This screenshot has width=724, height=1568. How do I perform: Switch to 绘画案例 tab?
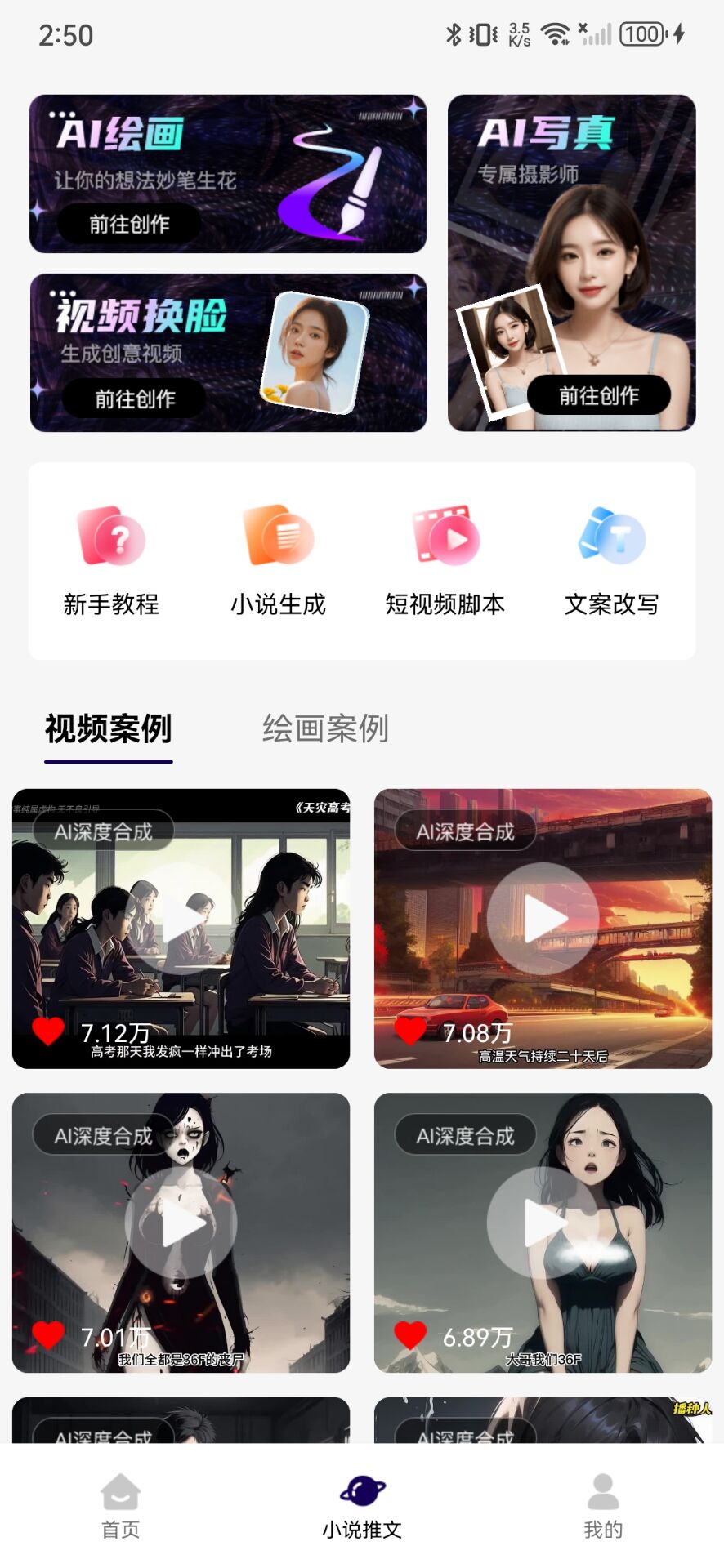325,728
